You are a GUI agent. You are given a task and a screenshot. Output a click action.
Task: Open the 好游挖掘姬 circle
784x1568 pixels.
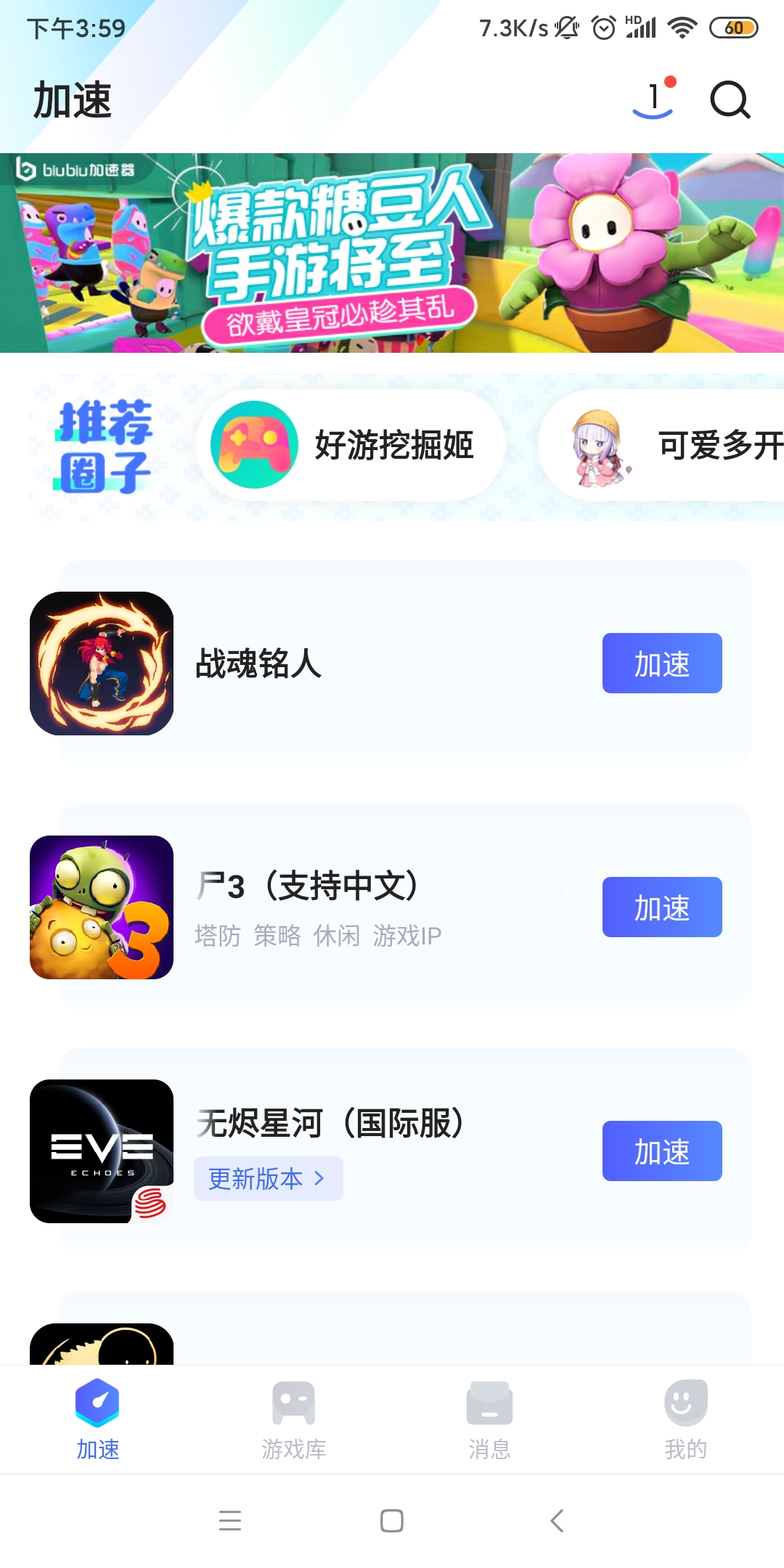[x=350, y=445]
